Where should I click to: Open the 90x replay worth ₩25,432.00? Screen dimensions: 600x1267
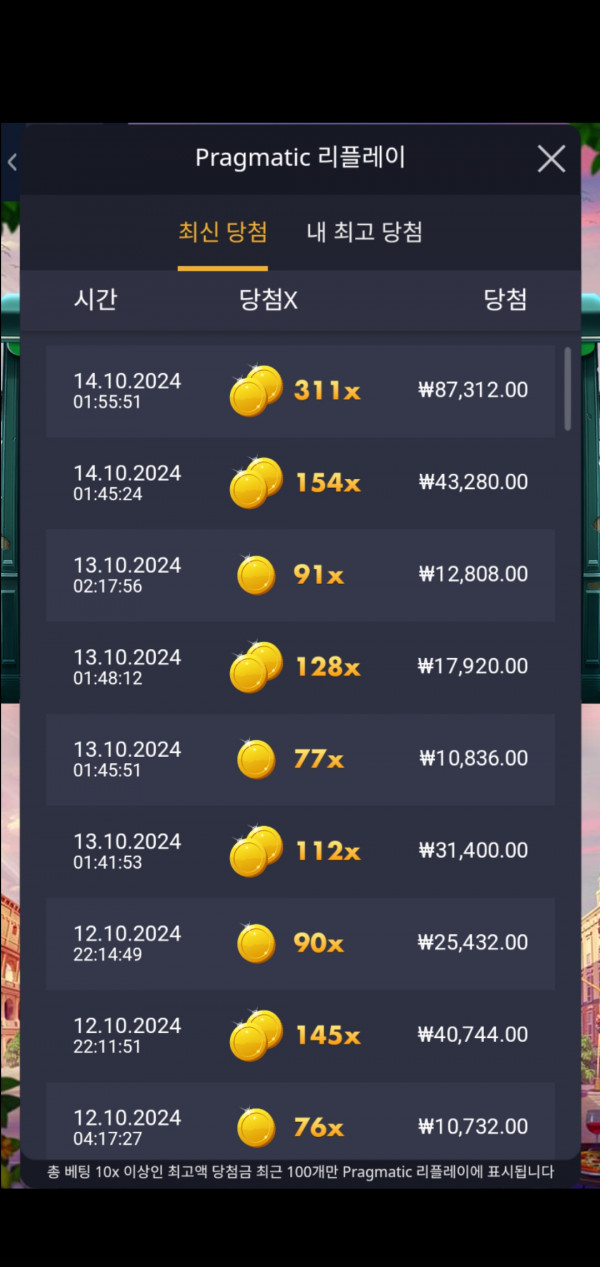(300, 943)
